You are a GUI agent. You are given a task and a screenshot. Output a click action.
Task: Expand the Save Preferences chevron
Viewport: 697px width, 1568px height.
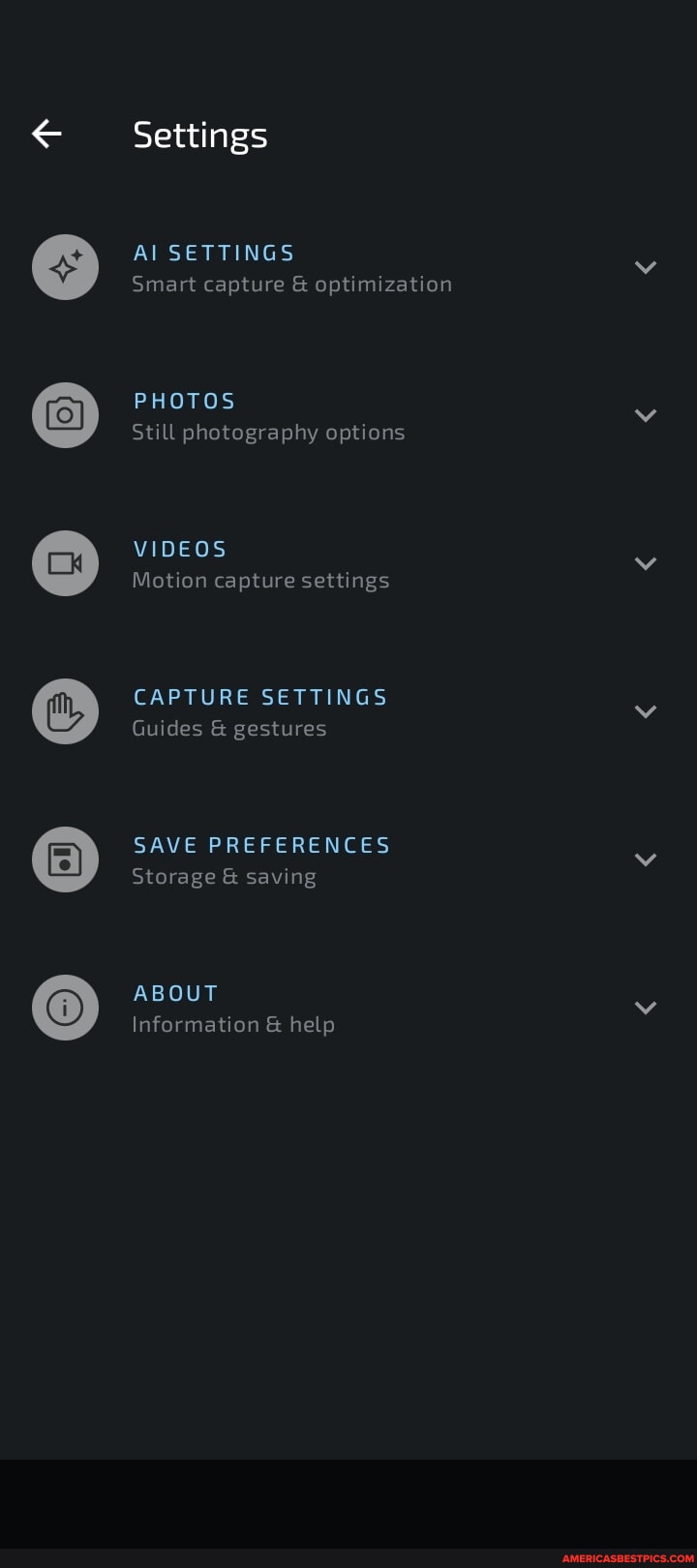pos(646,859)
